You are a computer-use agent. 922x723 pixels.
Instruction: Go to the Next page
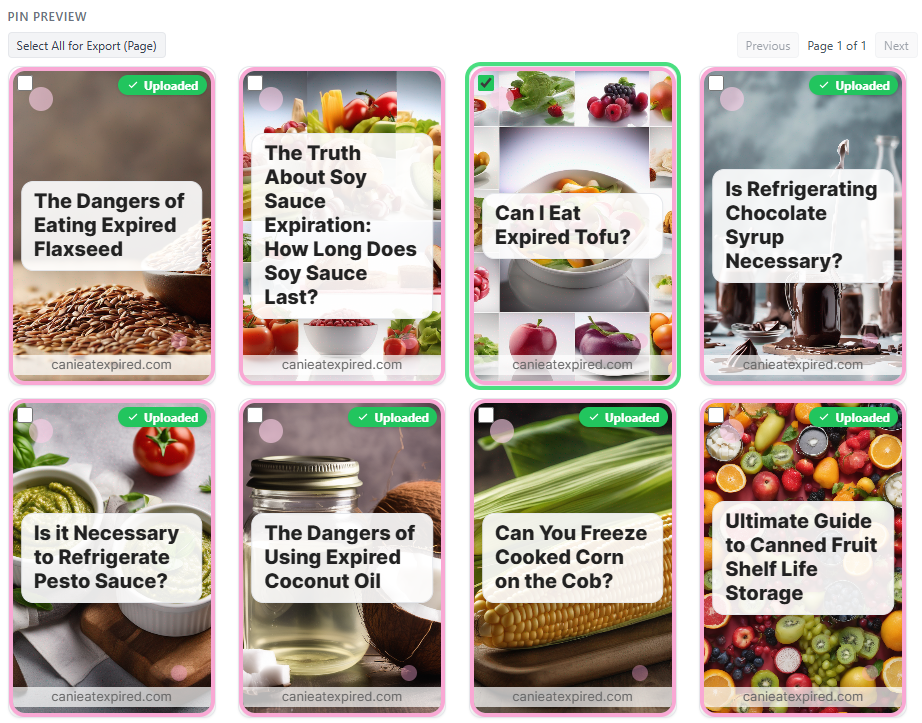tap(896, 46)
